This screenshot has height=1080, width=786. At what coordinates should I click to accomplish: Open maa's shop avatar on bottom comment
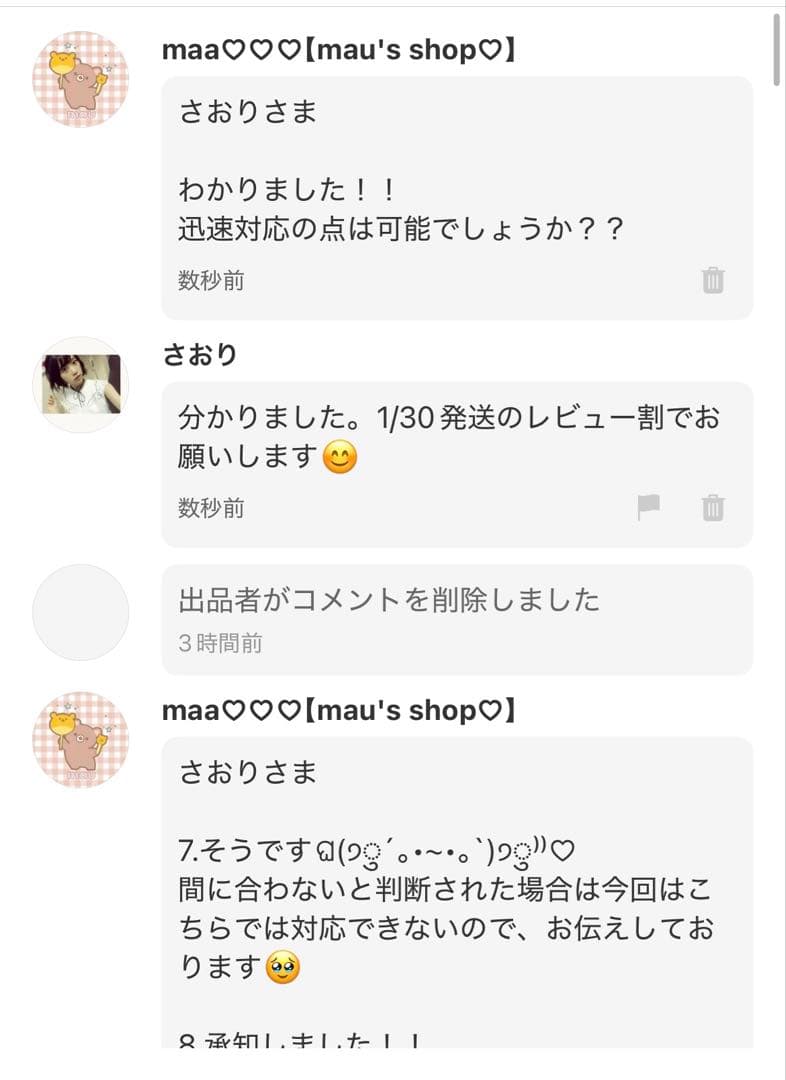point(79,737)
